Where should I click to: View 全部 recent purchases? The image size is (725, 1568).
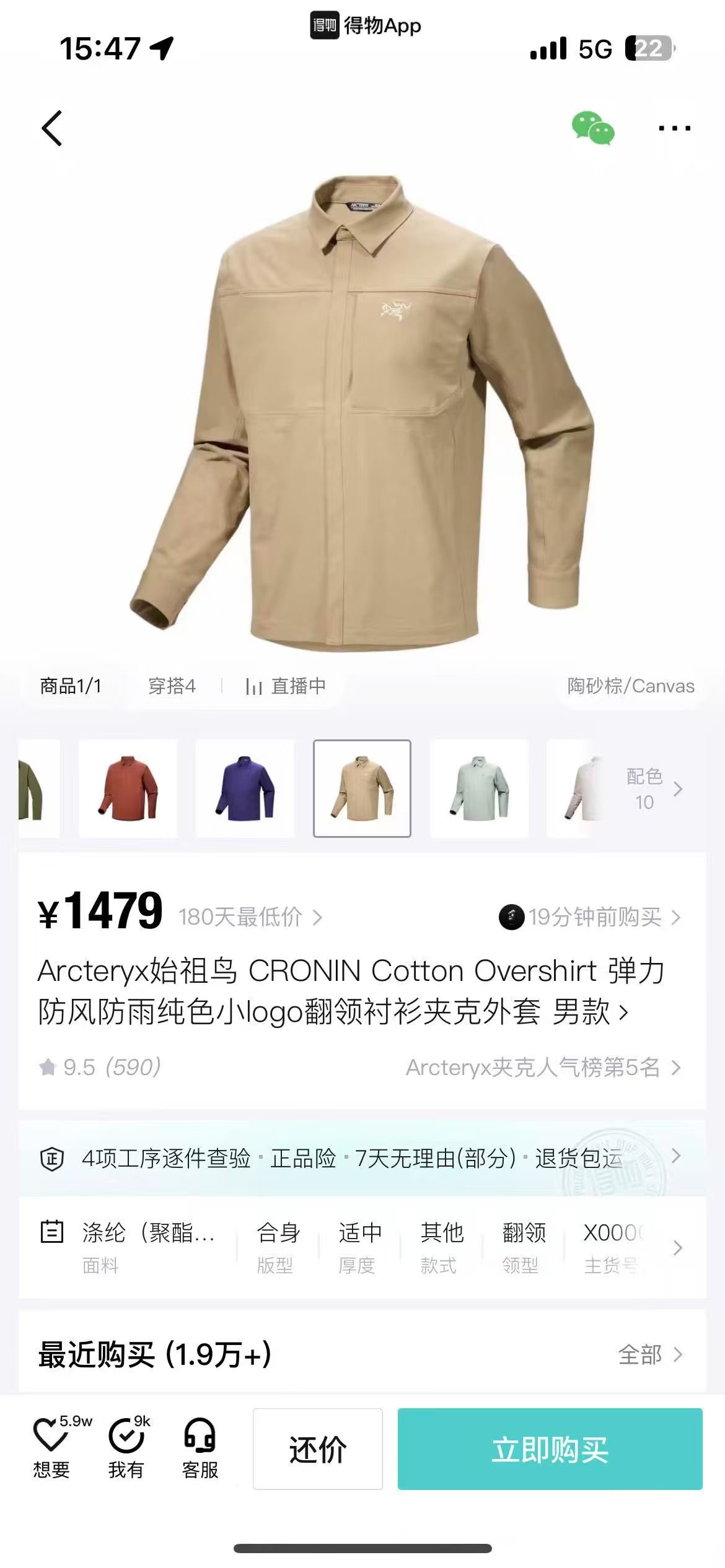[x=651, y=1354]
